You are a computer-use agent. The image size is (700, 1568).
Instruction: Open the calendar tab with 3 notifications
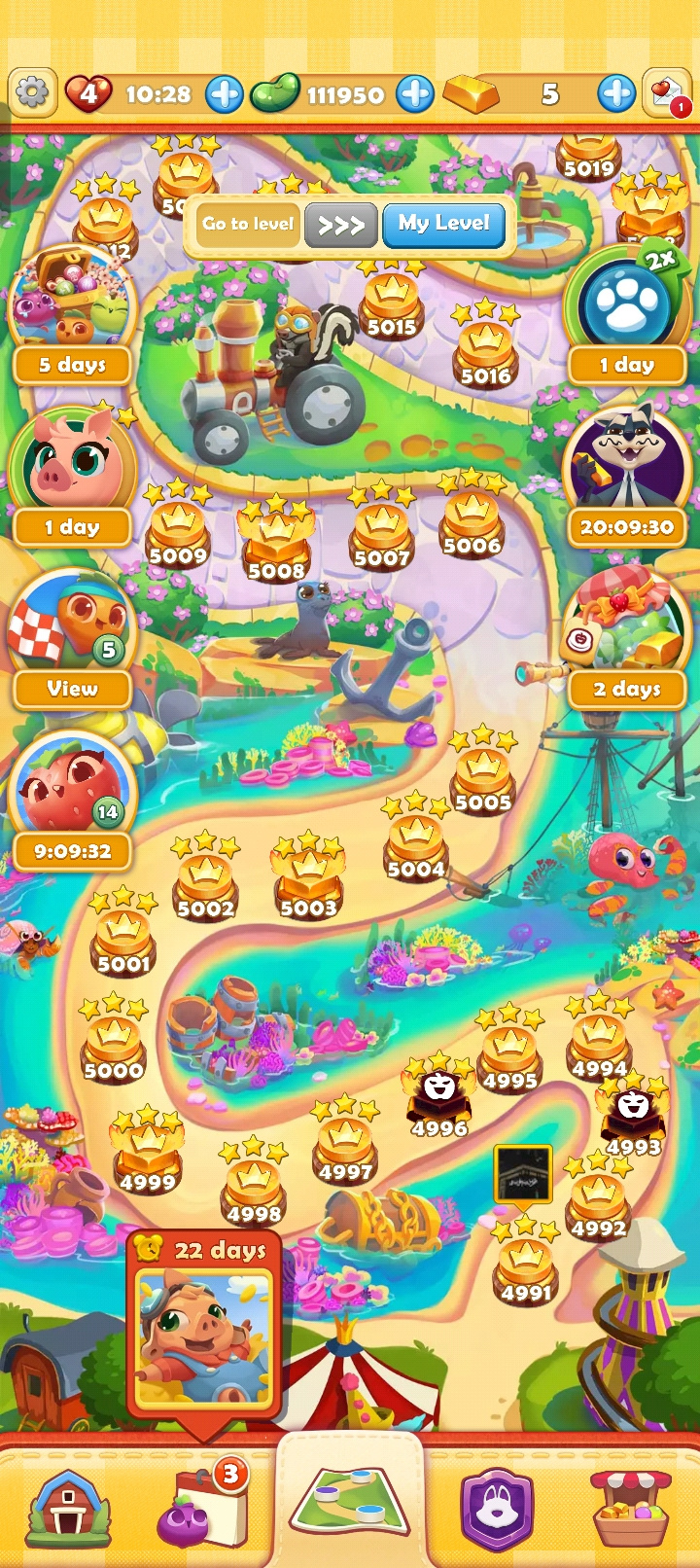click(206, 1510)
